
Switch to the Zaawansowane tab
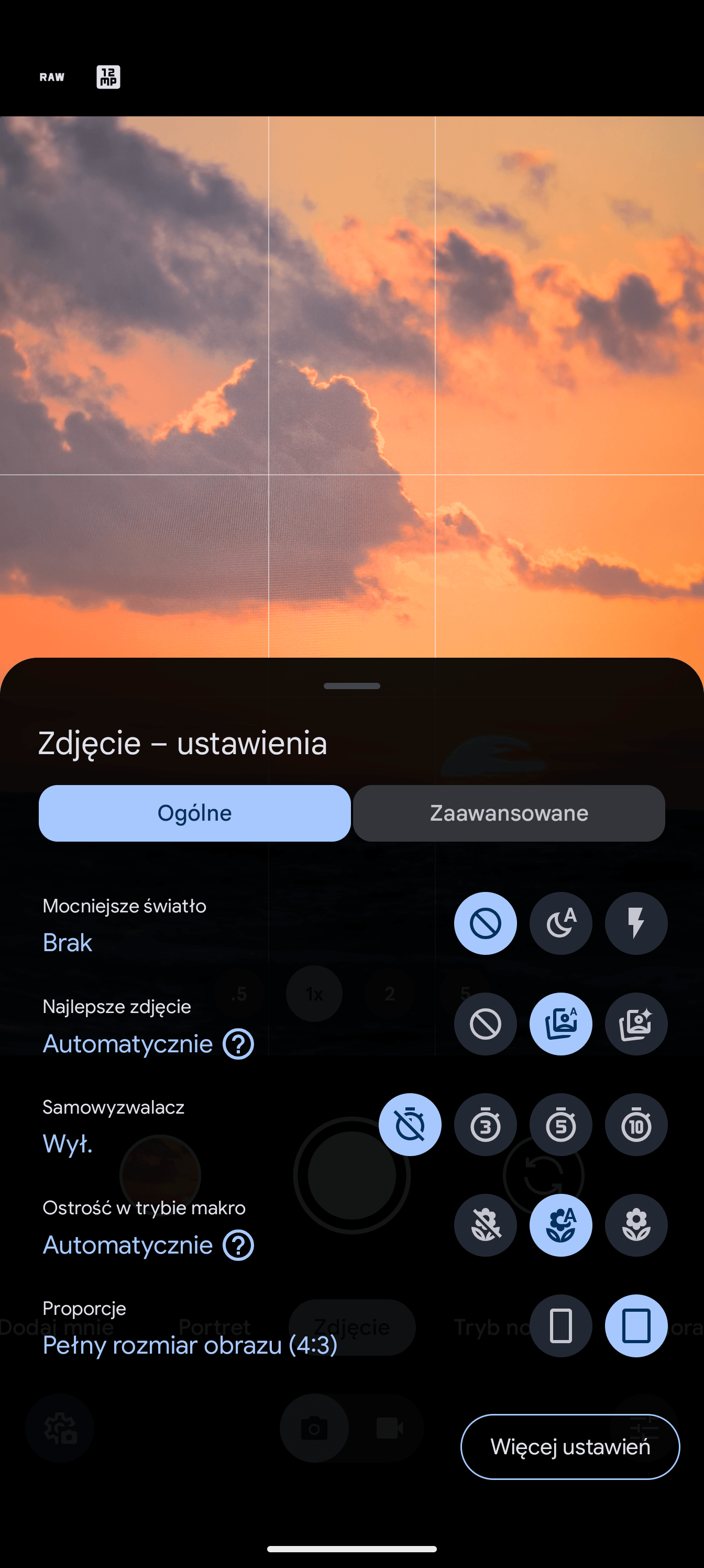pyautogui.click(x=509, y=813)
